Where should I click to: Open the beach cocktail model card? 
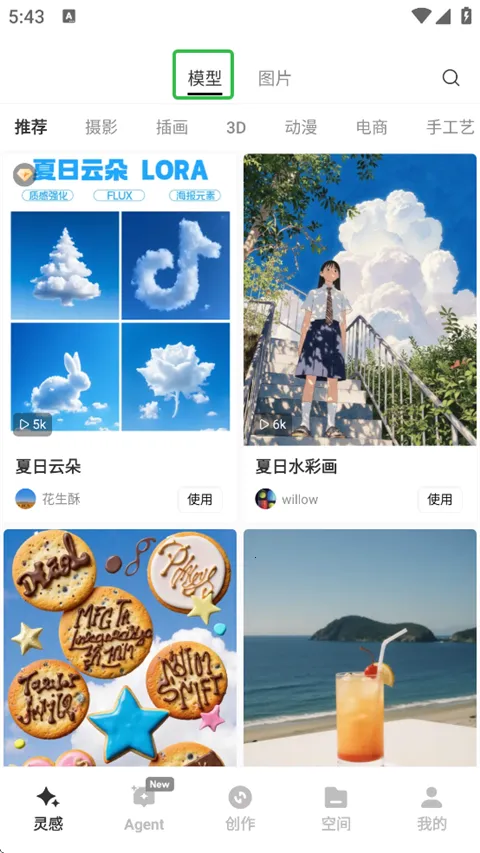360,647
